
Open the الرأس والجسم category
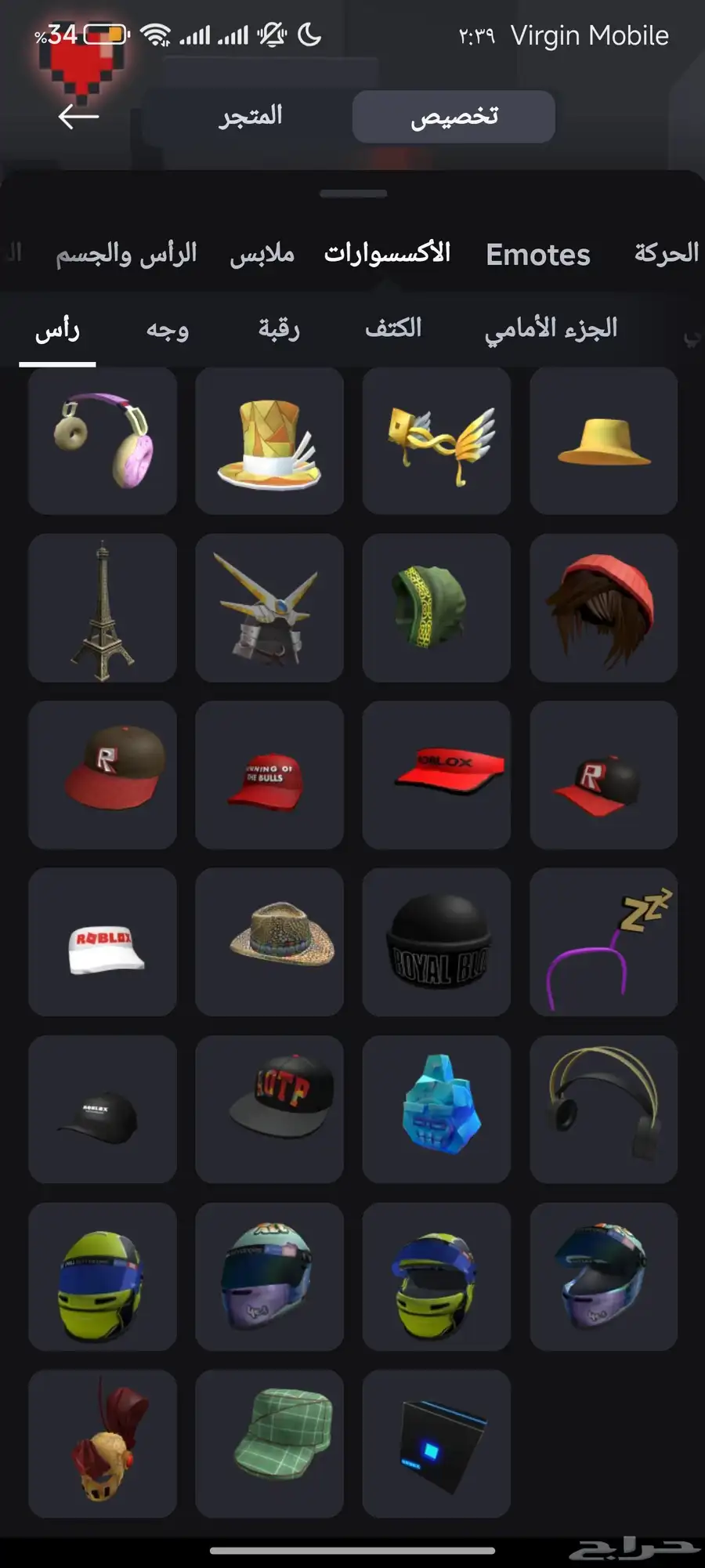(x=126, y=255)
